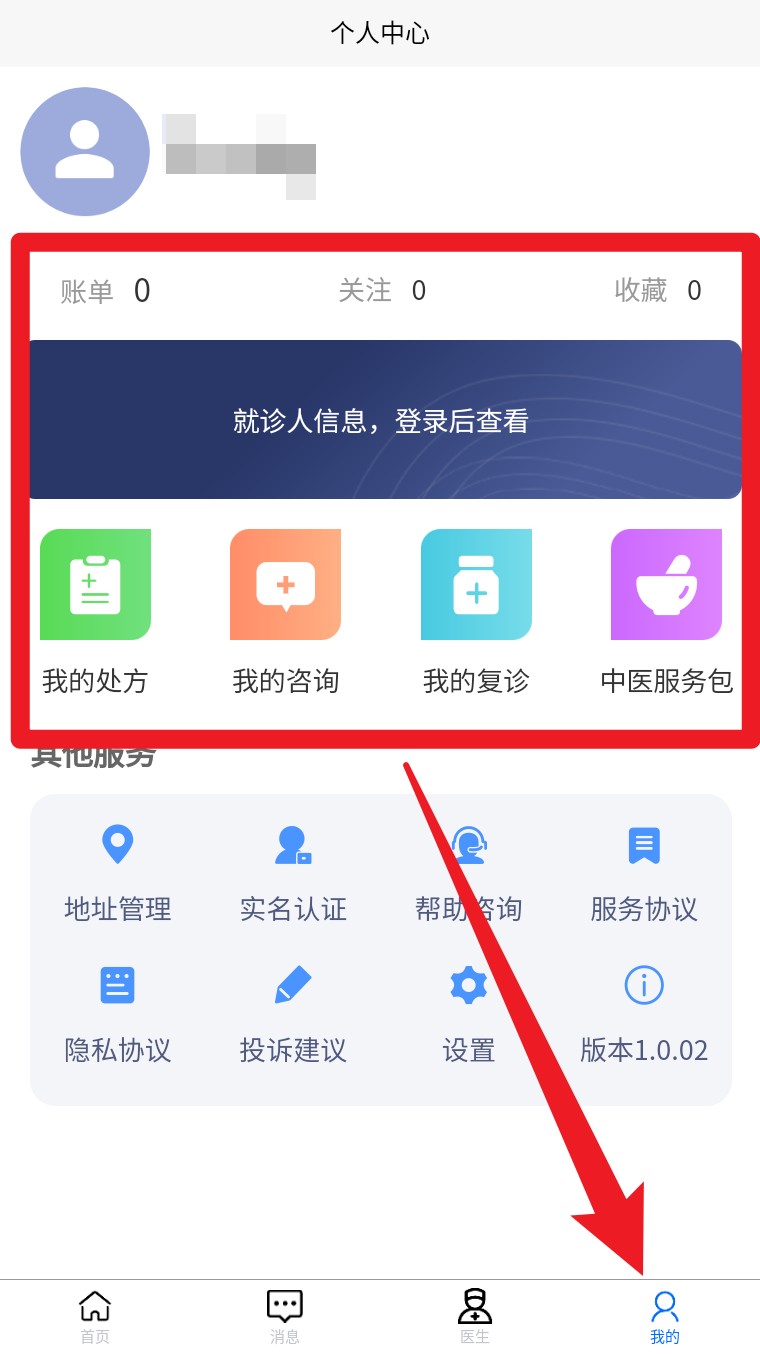Open 我的处方 (My Prescriptions)
The image size is (760, 1355).
coord(95,612)
